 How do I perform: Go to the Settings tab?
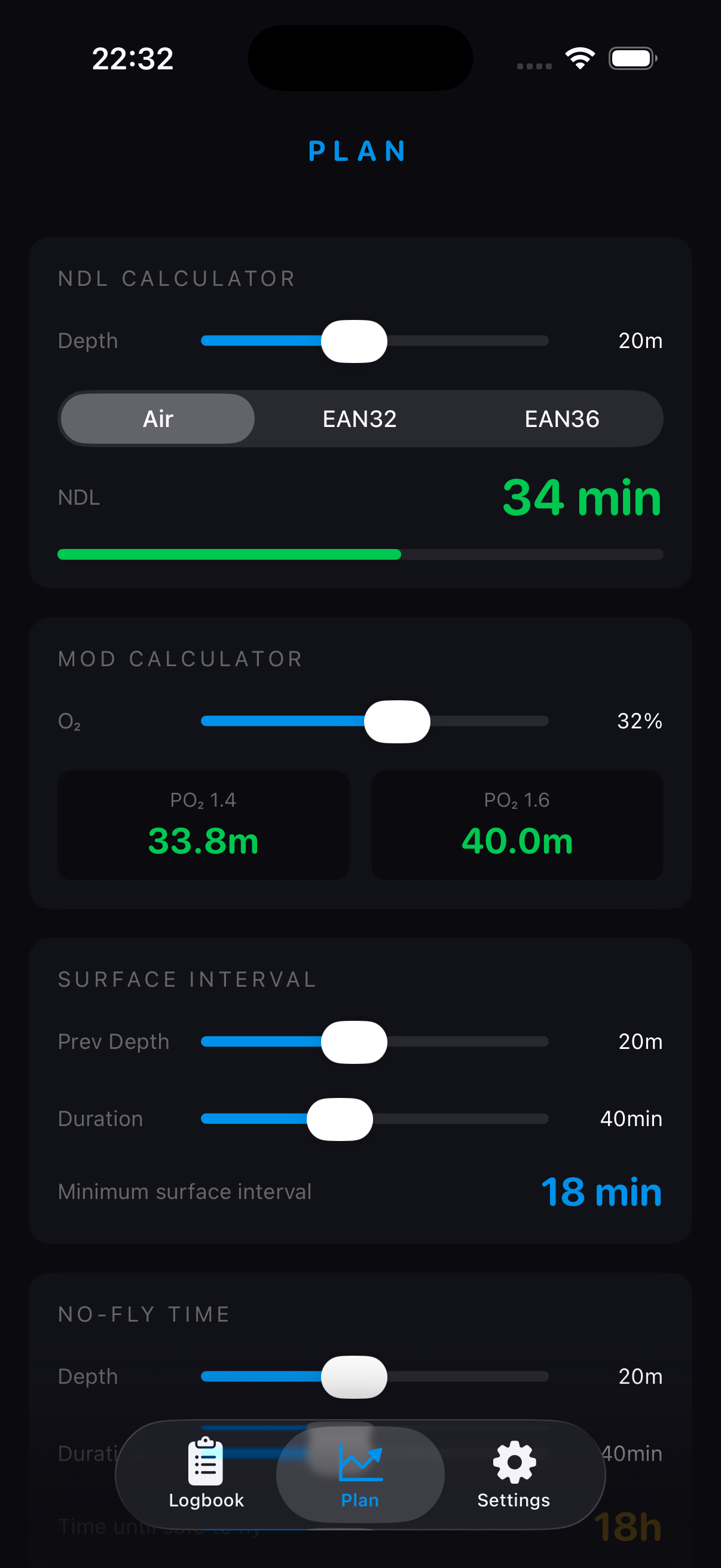514,1474
